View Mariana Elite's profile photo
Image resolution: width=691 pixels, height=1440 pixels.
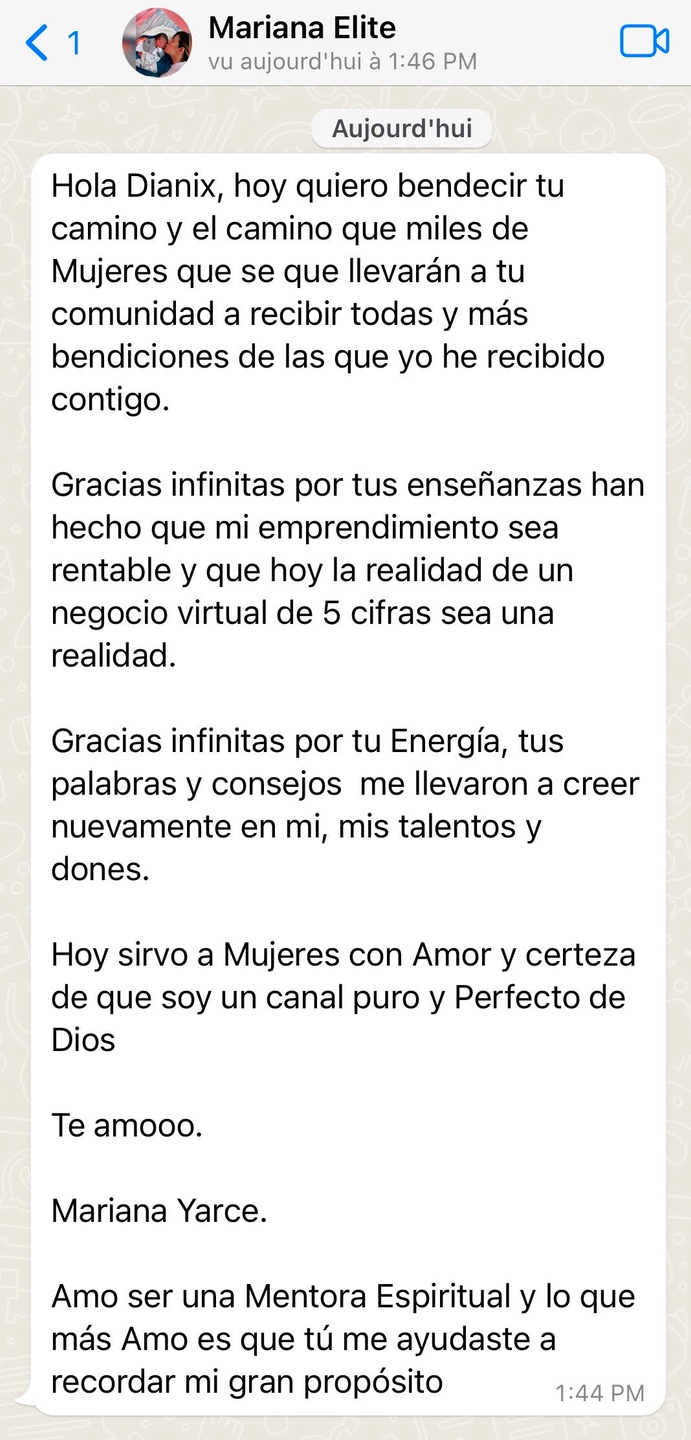(x=156, y=43)
